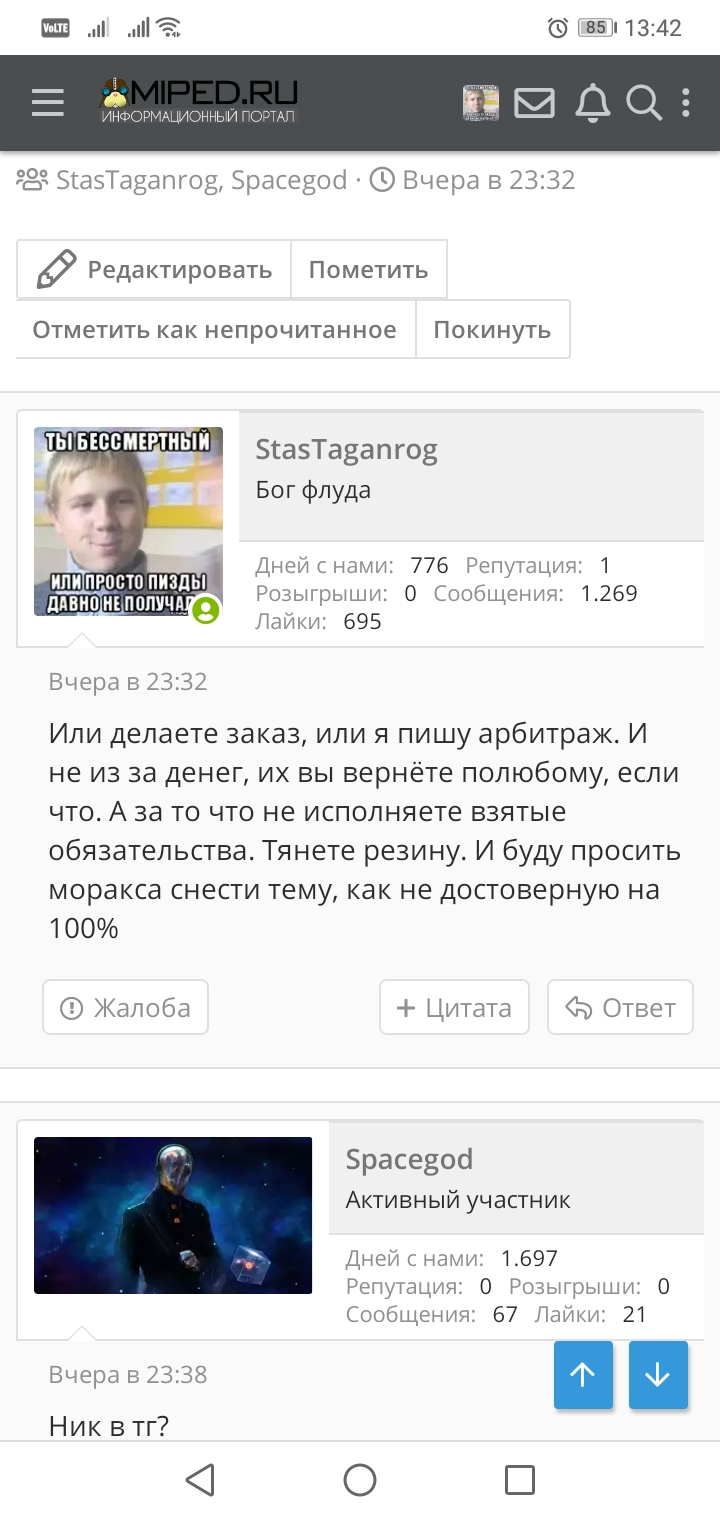Open the three-dot overflow menu
This screenshot has width=720, height=1520.
(686, 103)
